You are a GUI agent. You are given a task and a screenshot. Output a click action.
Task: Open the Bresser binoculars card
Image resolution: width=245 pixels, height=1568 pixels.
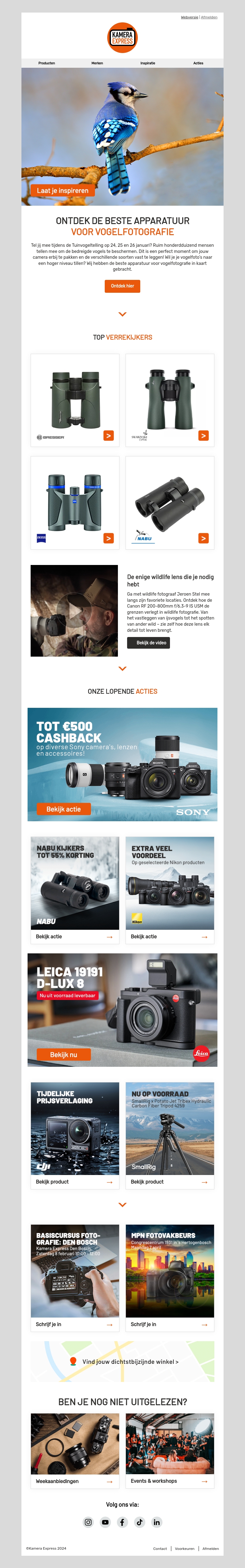[75, 400]
